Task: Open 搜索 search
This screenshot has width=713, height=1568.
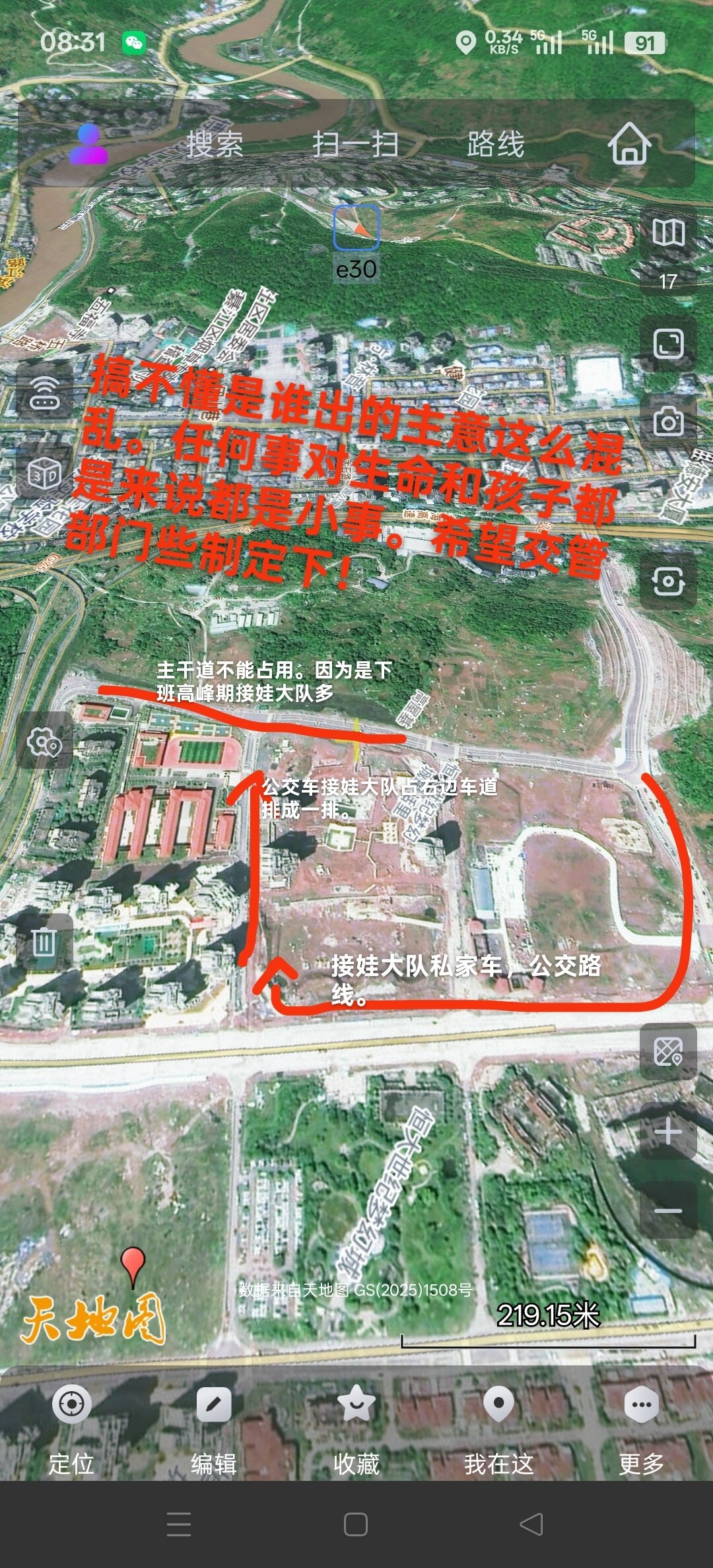Action: coord(215,145)
